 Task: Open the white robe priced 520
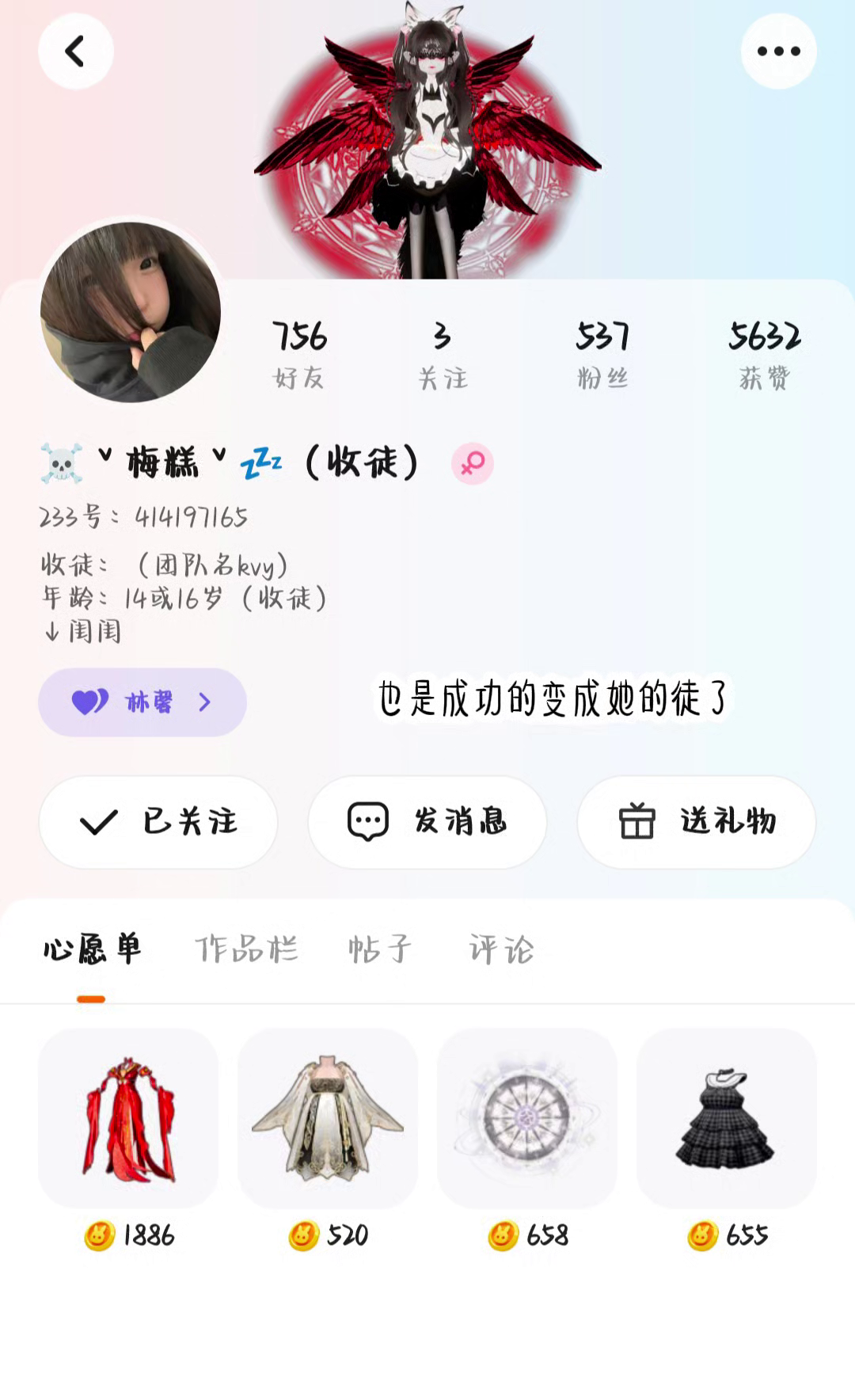tap(328, 1118)
